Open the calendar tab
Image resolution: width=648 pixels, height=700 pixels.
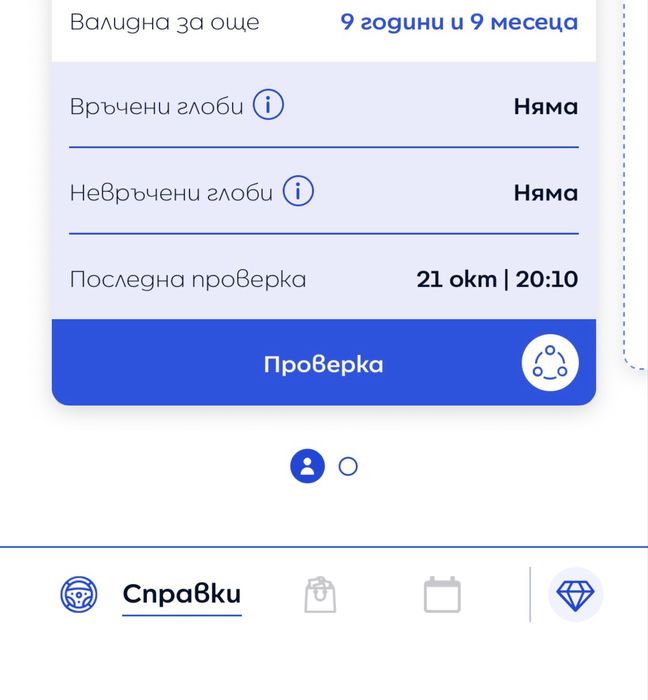(442, 595)
